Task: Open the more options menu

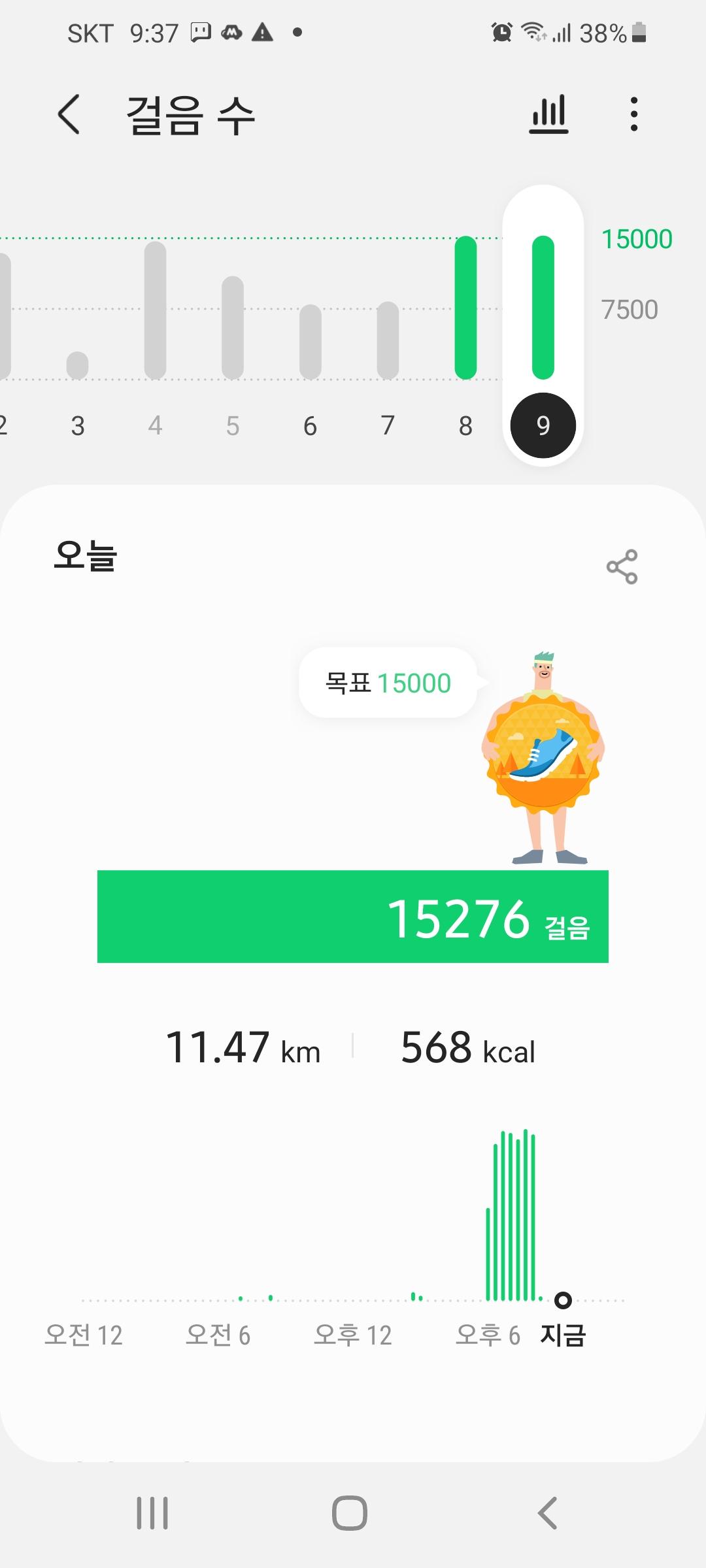Action: (x=633, y=115)
